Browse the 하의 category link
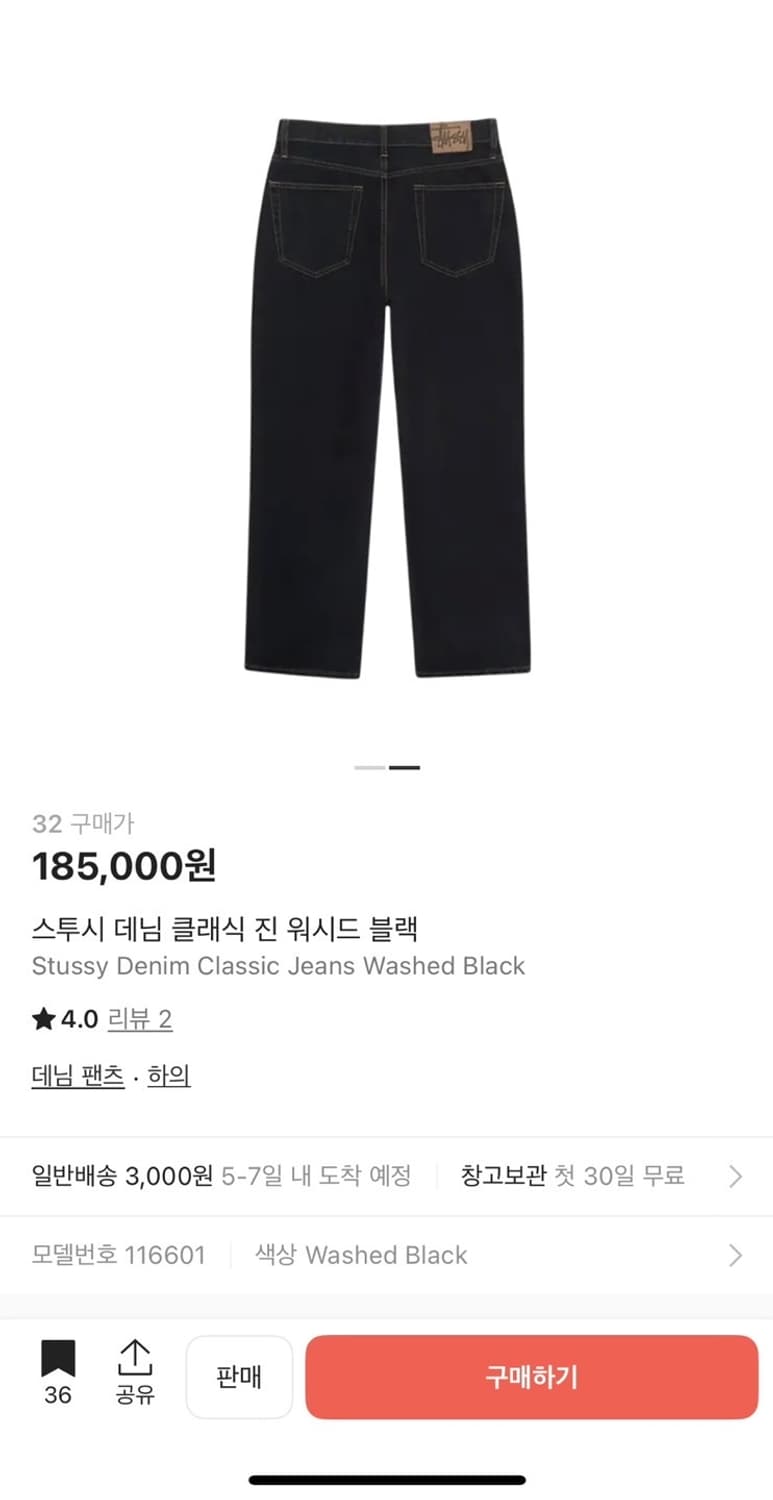Viewport: 773px width, 1500px height. 169,1075
